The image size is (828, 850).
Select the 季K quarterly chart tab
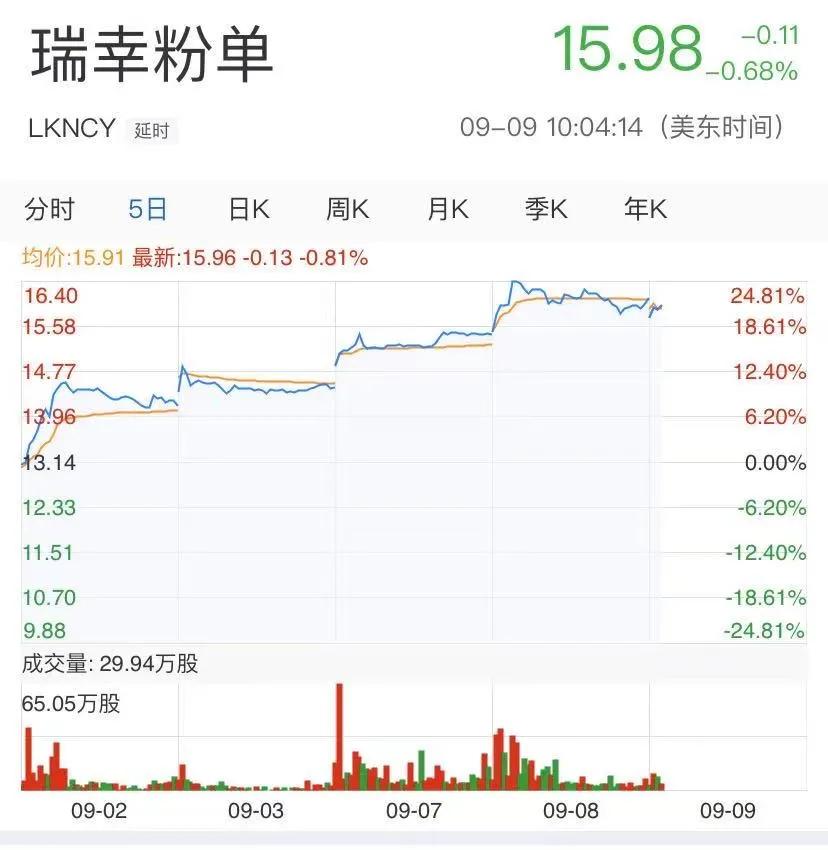point(546,209)
